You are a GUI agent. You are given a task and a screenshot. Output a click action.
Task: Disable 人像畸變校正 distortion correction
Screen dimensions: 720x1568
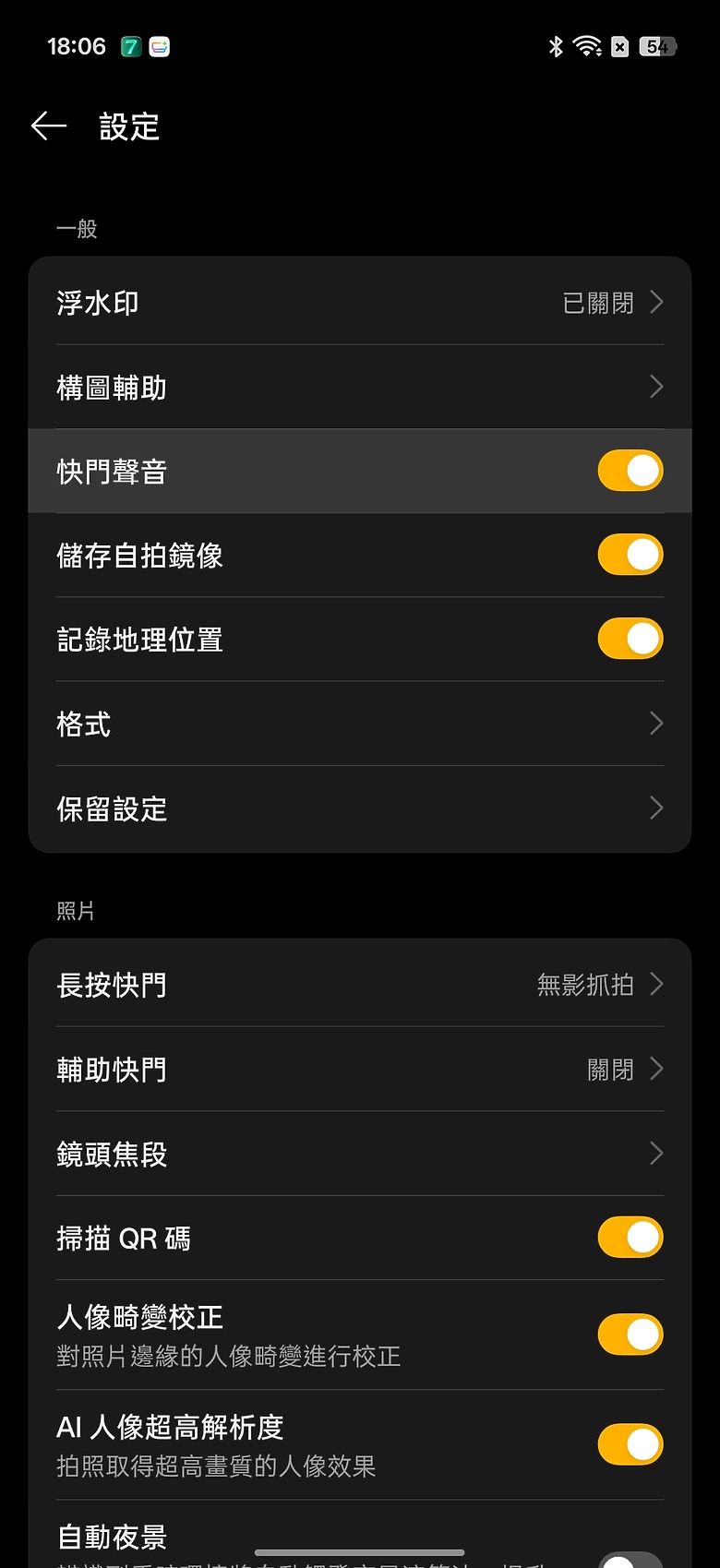tap(630, 1334)
